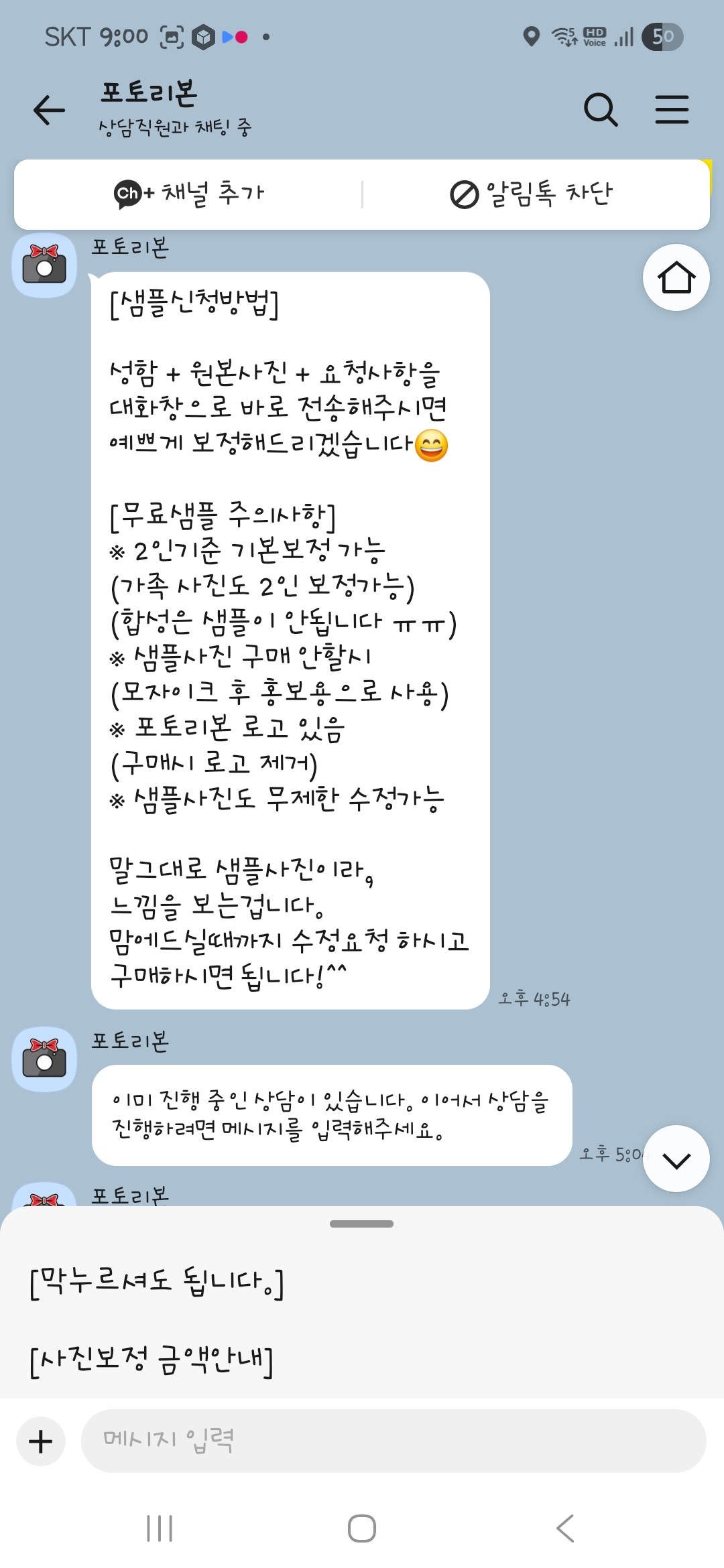
Task: Open recent apps from navigation bar
Action: 160,1528
